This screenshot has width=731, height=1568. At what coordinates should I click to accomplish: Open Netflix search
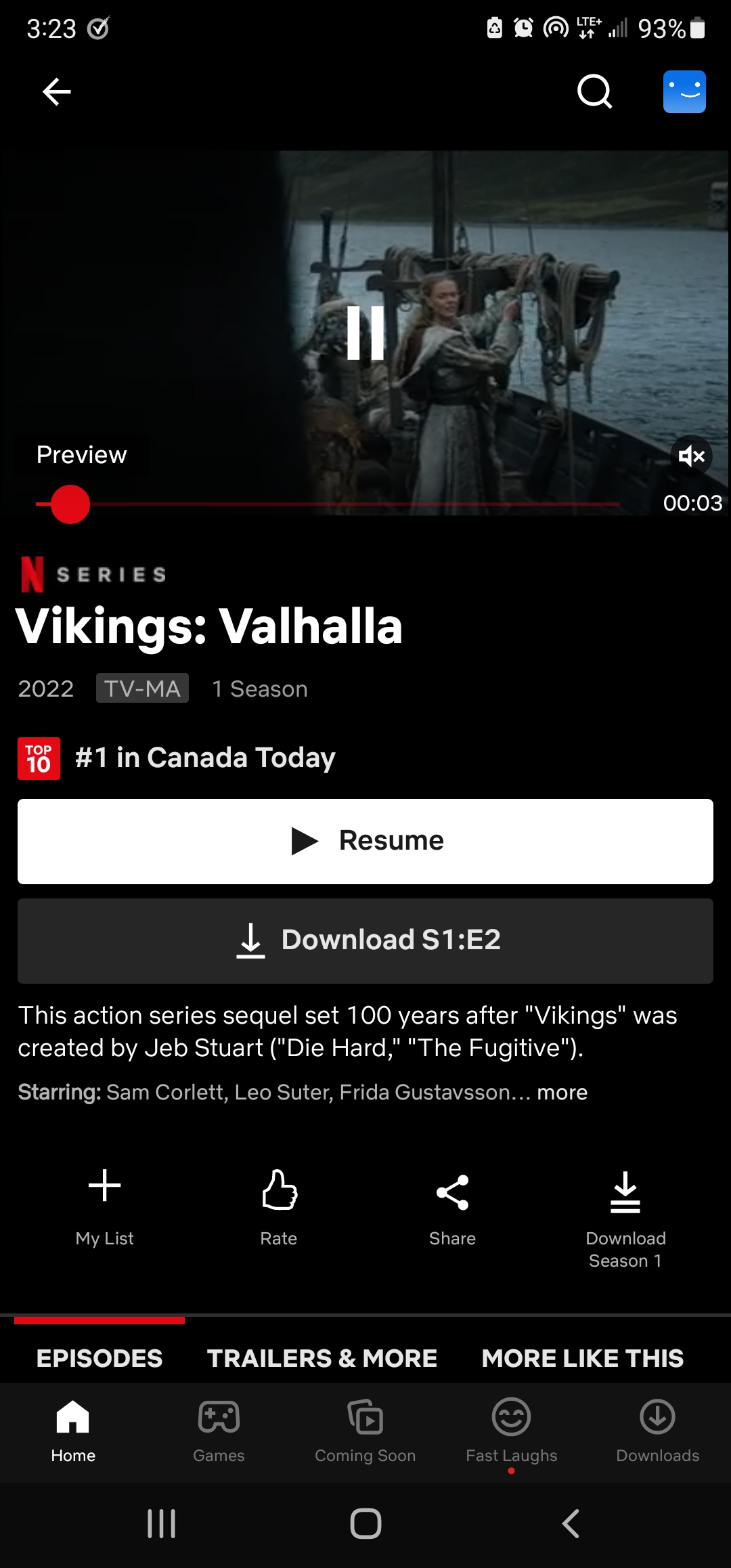[594, 92]
